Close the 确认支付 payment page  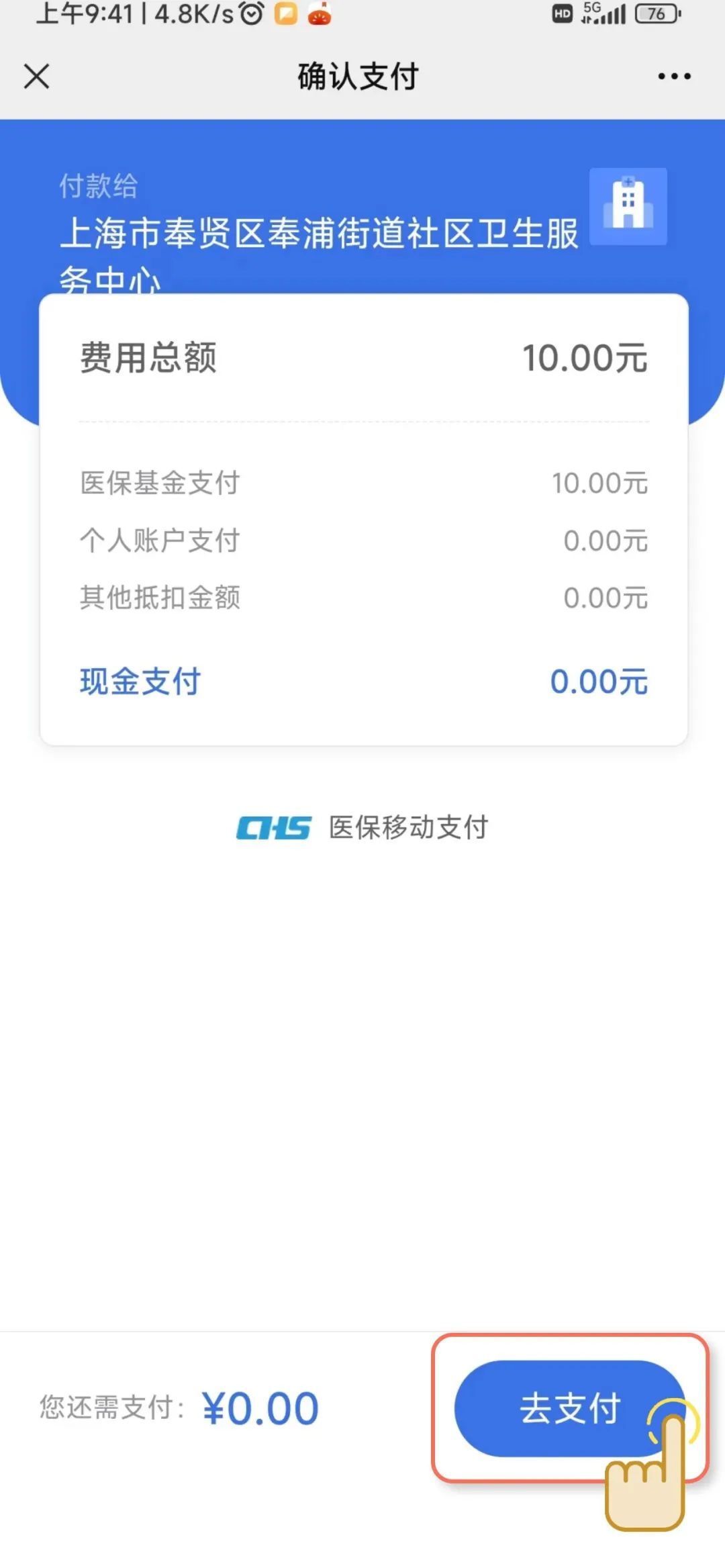pos(37,76)
